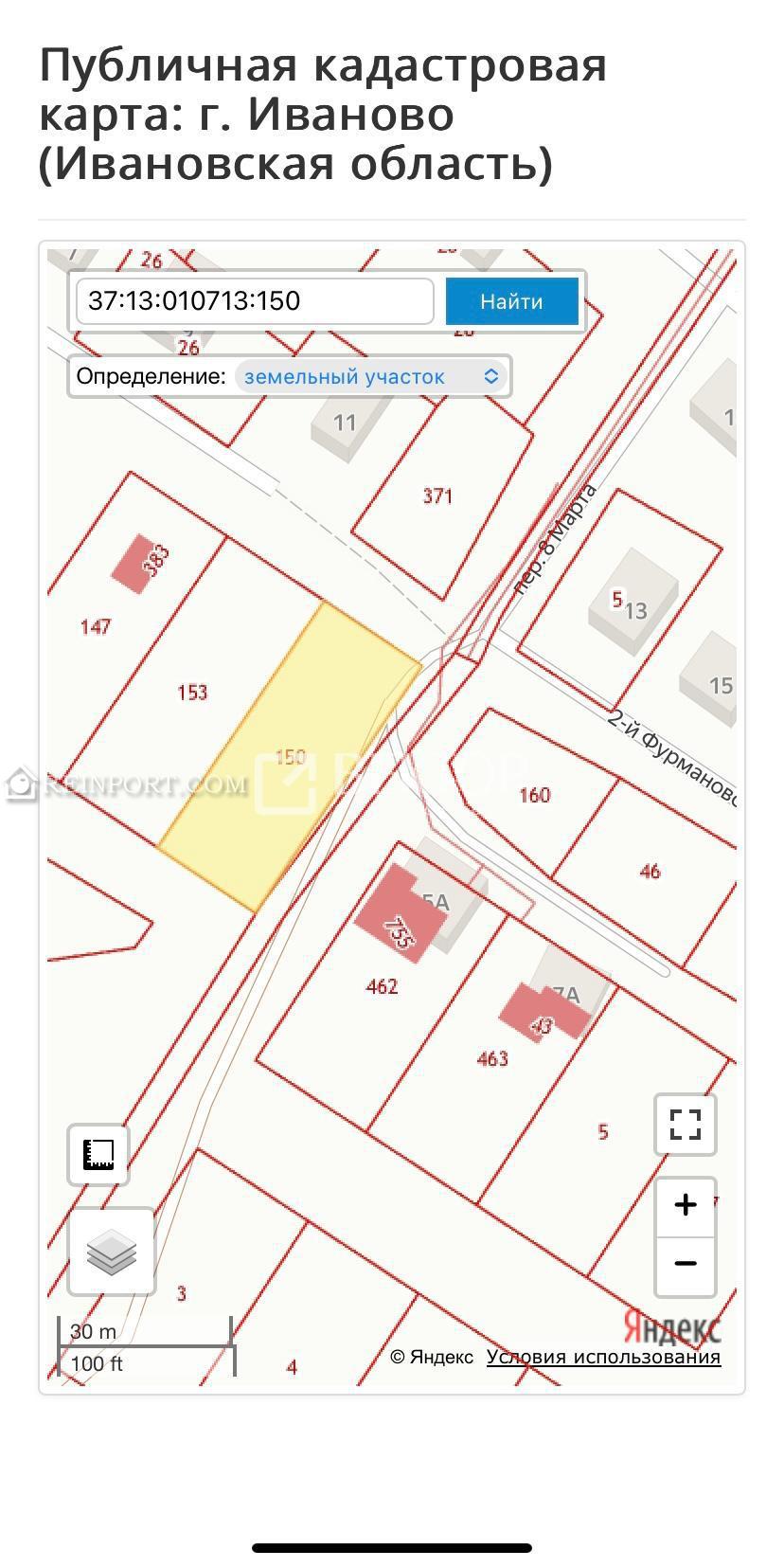Open the map layers selector
Screen dimensions: 784x1568
112,1252
